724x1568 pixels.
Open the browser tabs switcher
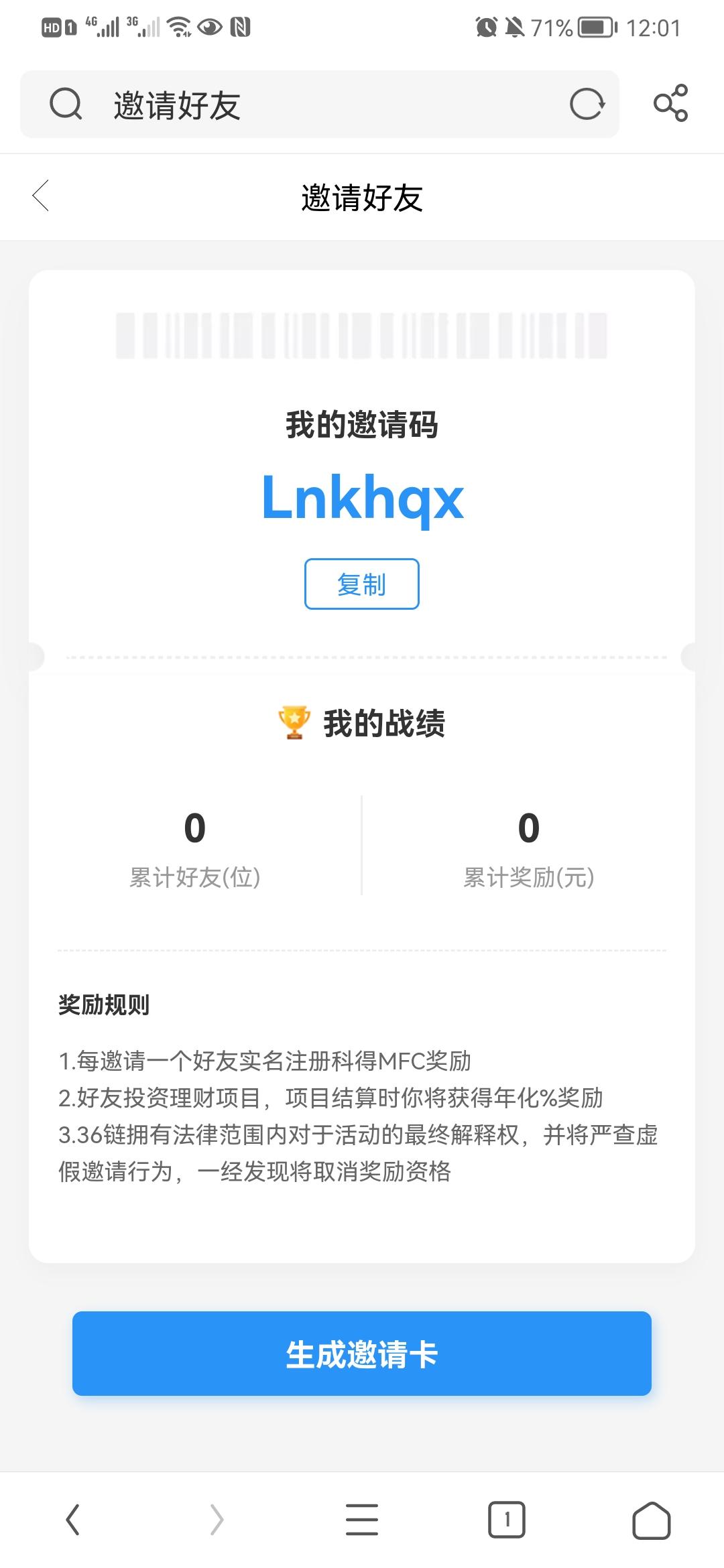click(507, 1520)
